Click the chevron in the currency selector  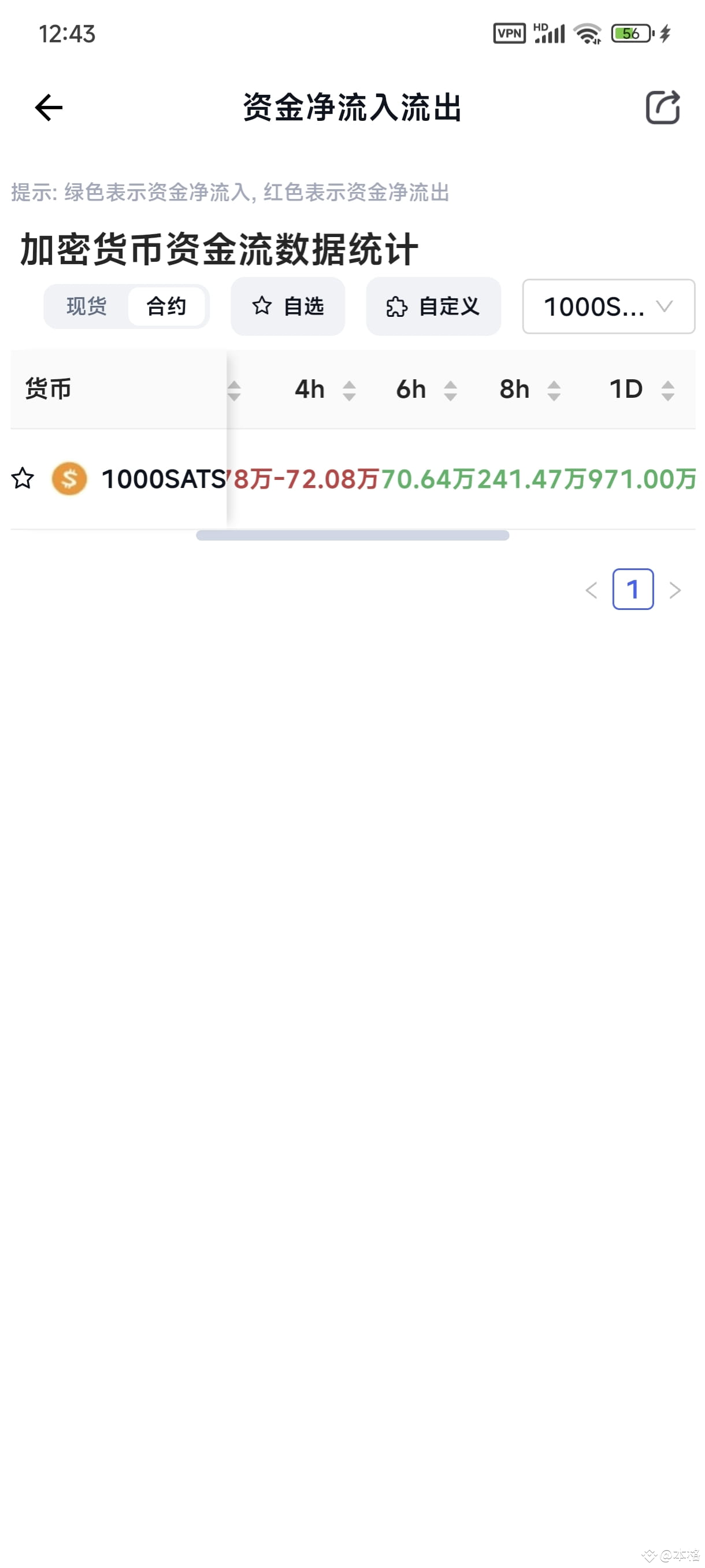click(x=664, y=307)
